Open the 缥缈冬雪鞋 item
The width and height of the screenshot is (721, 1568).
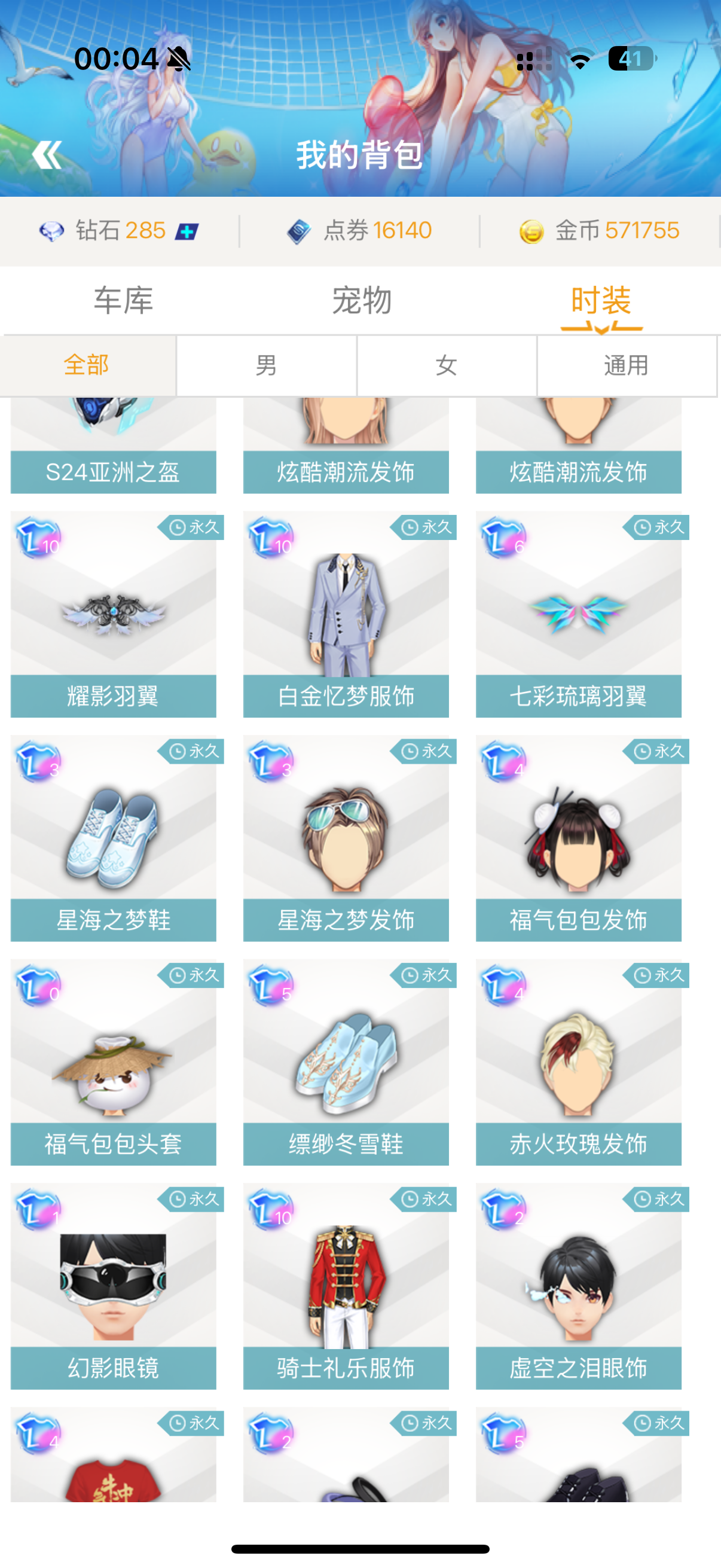click(x=346, y=1062)
